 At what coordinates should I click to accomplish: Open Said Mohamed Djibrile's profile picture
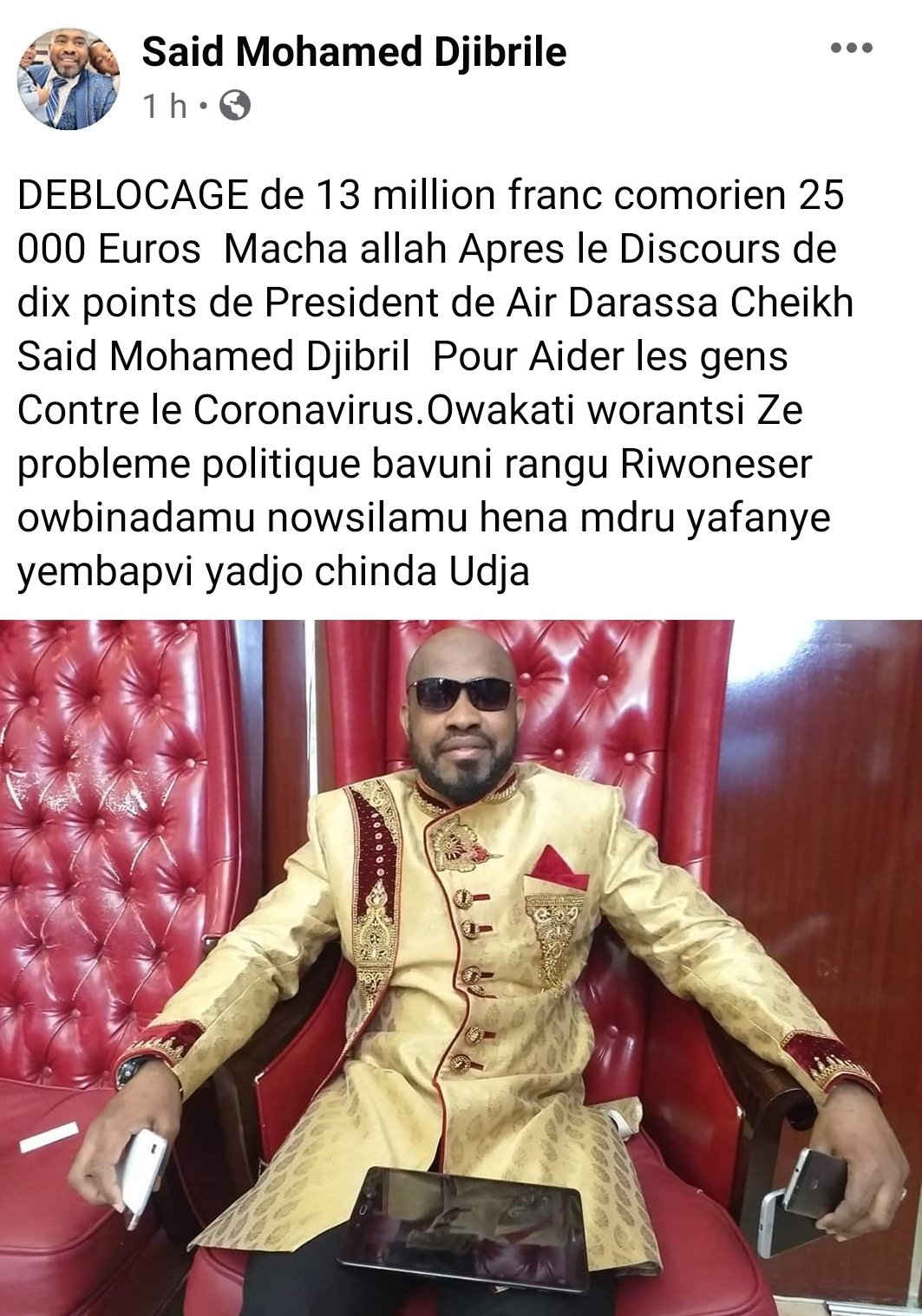[67, 79]
